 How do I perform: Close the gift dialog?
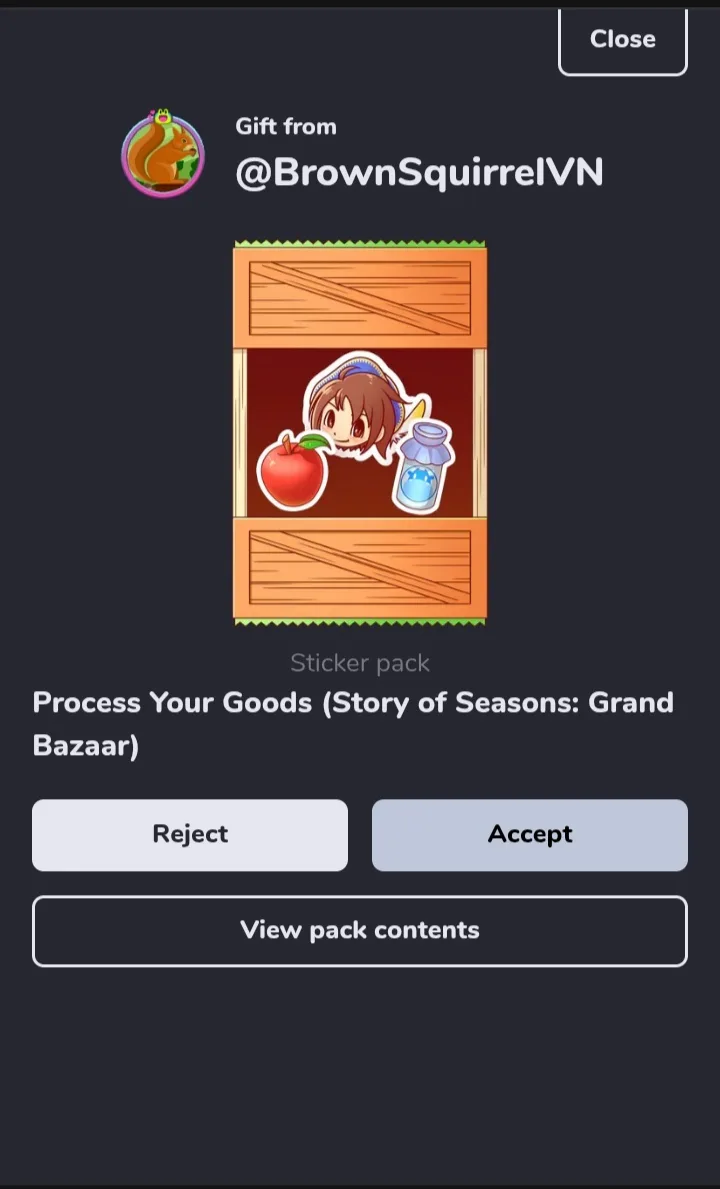coord(622,41)
